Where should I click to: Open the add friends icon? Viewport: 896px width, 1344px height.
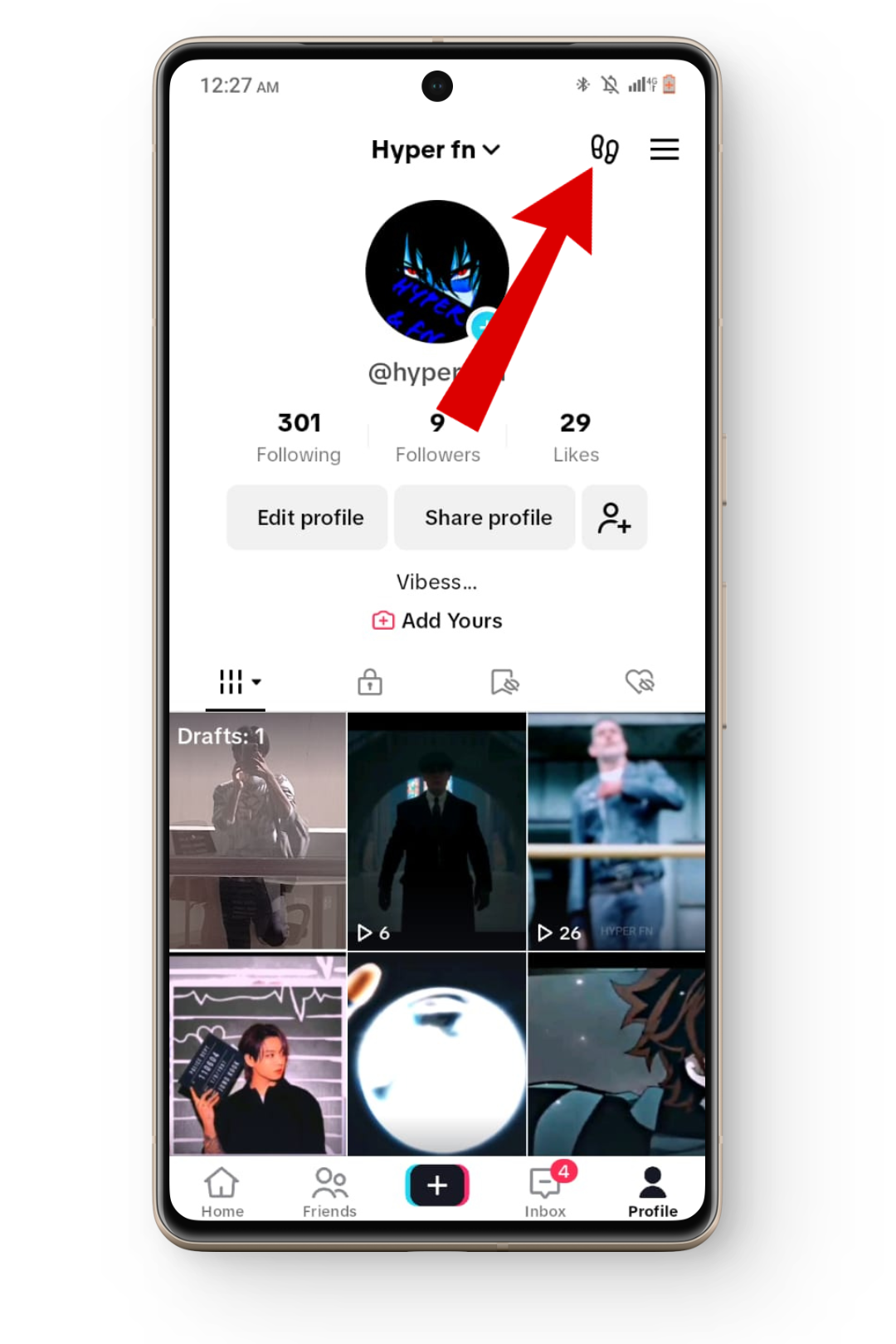[x=614, y=518]
